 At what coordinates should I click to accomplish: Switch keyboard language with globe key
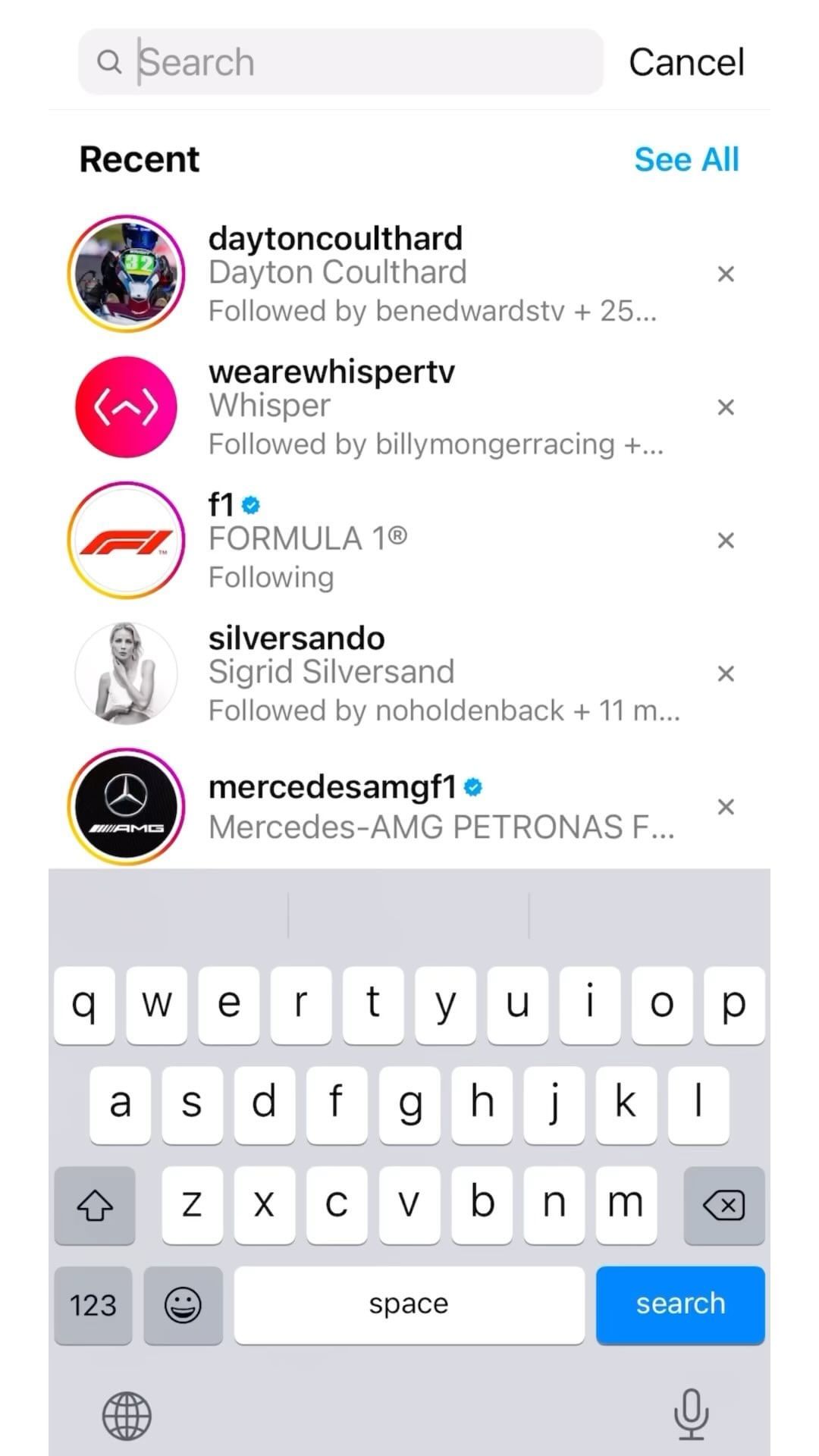[x=127, y=1415]
